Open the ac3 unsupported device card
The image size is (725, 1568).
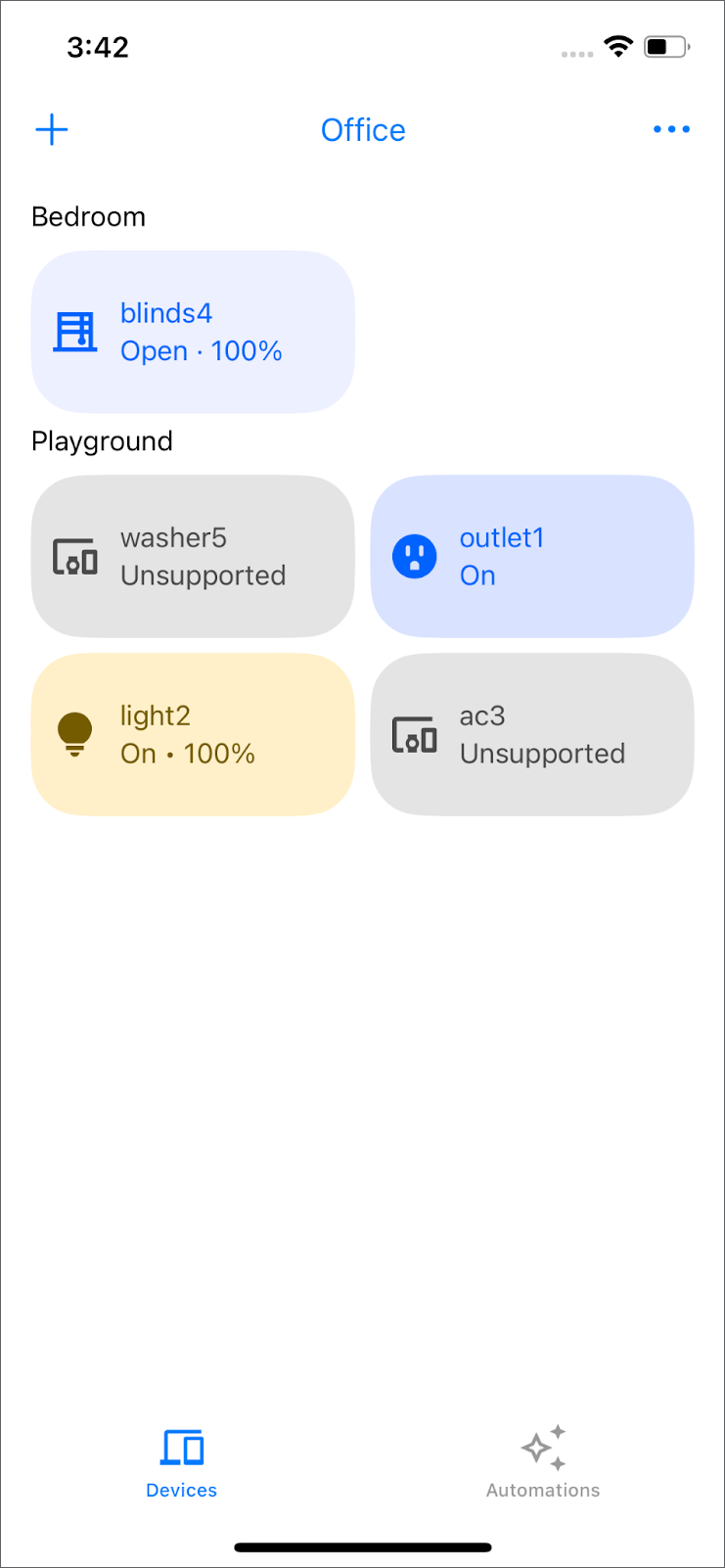531,734
